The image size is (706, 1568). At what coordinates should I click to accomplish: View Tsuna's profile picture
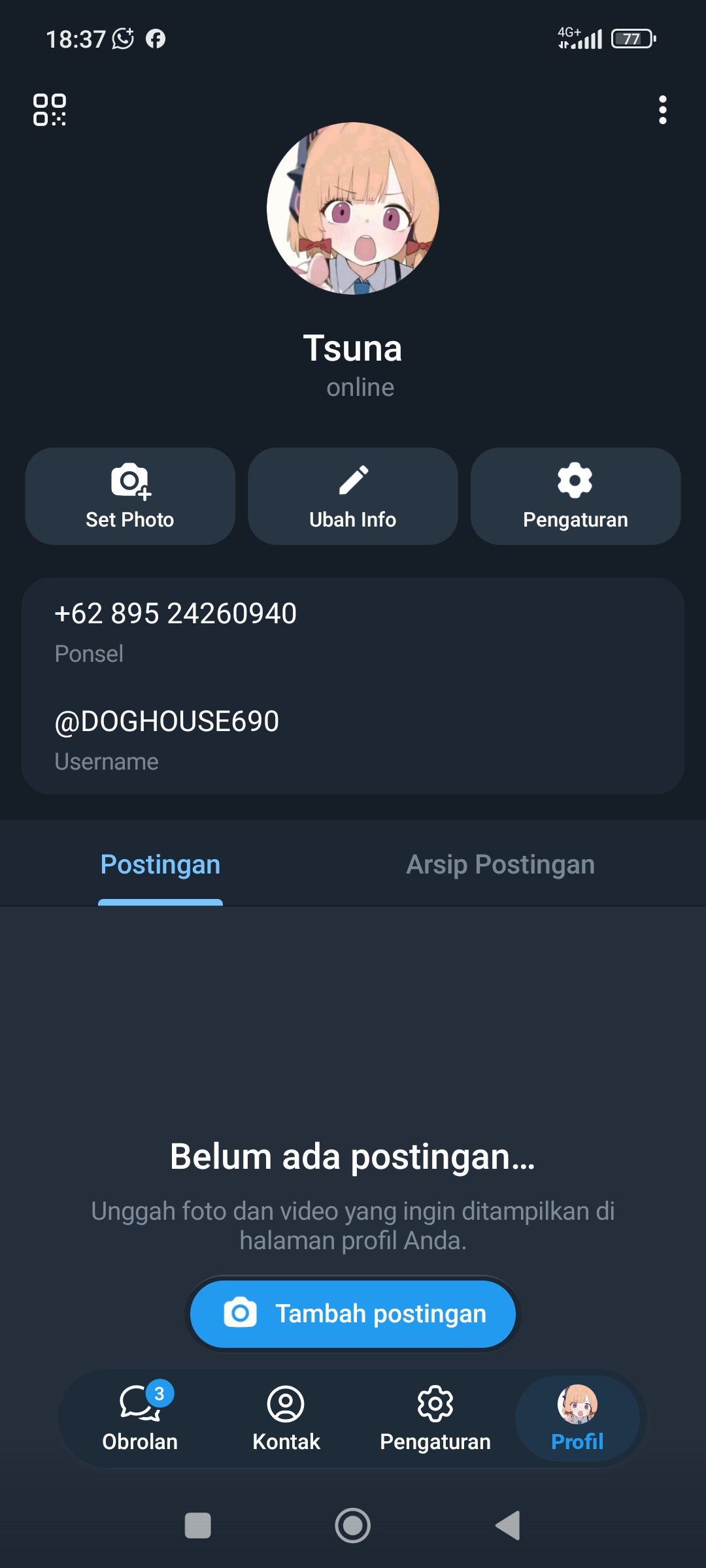tap(353, 208)
